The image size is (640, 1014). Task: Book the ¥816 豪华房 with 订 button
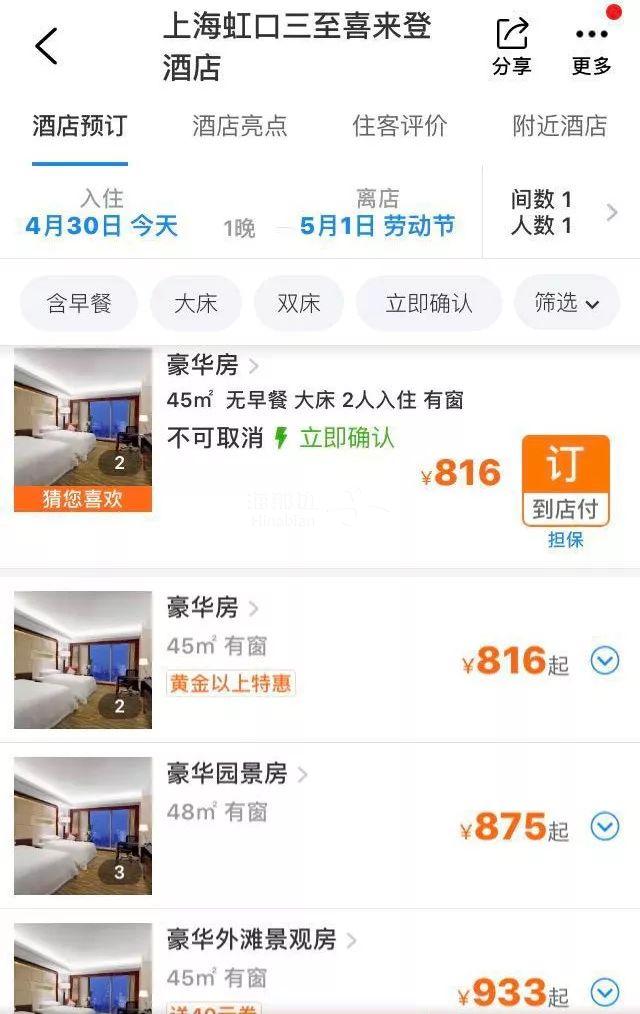point(565,481)
